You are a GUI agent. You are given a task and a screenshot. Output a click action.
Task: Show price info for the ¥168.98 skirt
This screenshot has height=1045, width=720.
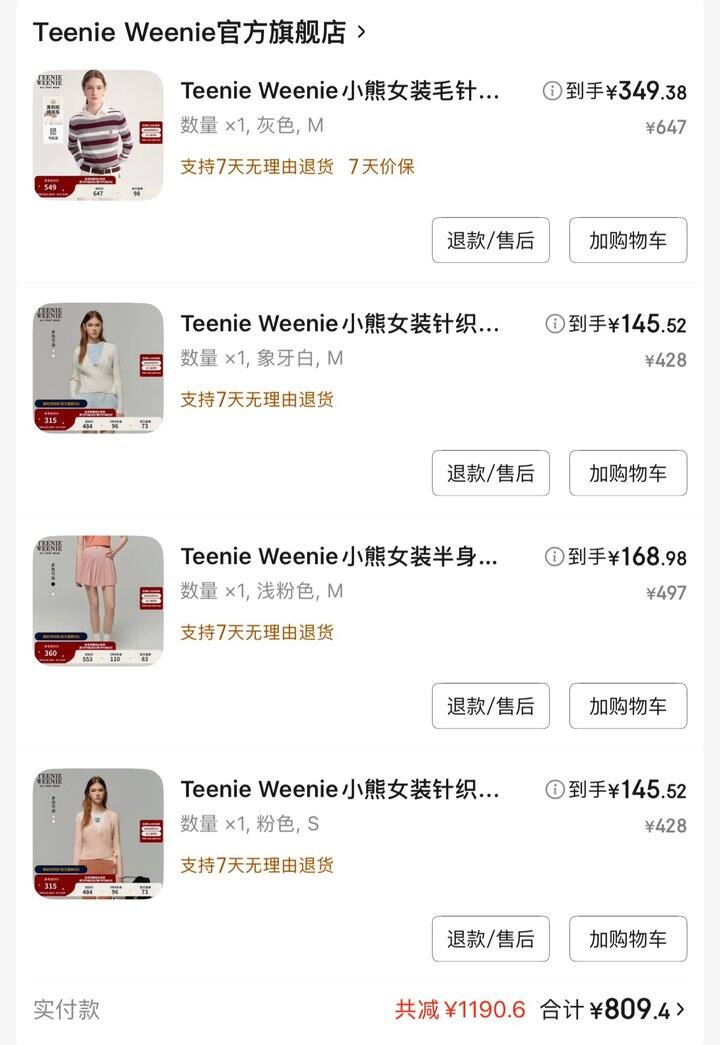[554, 556]
